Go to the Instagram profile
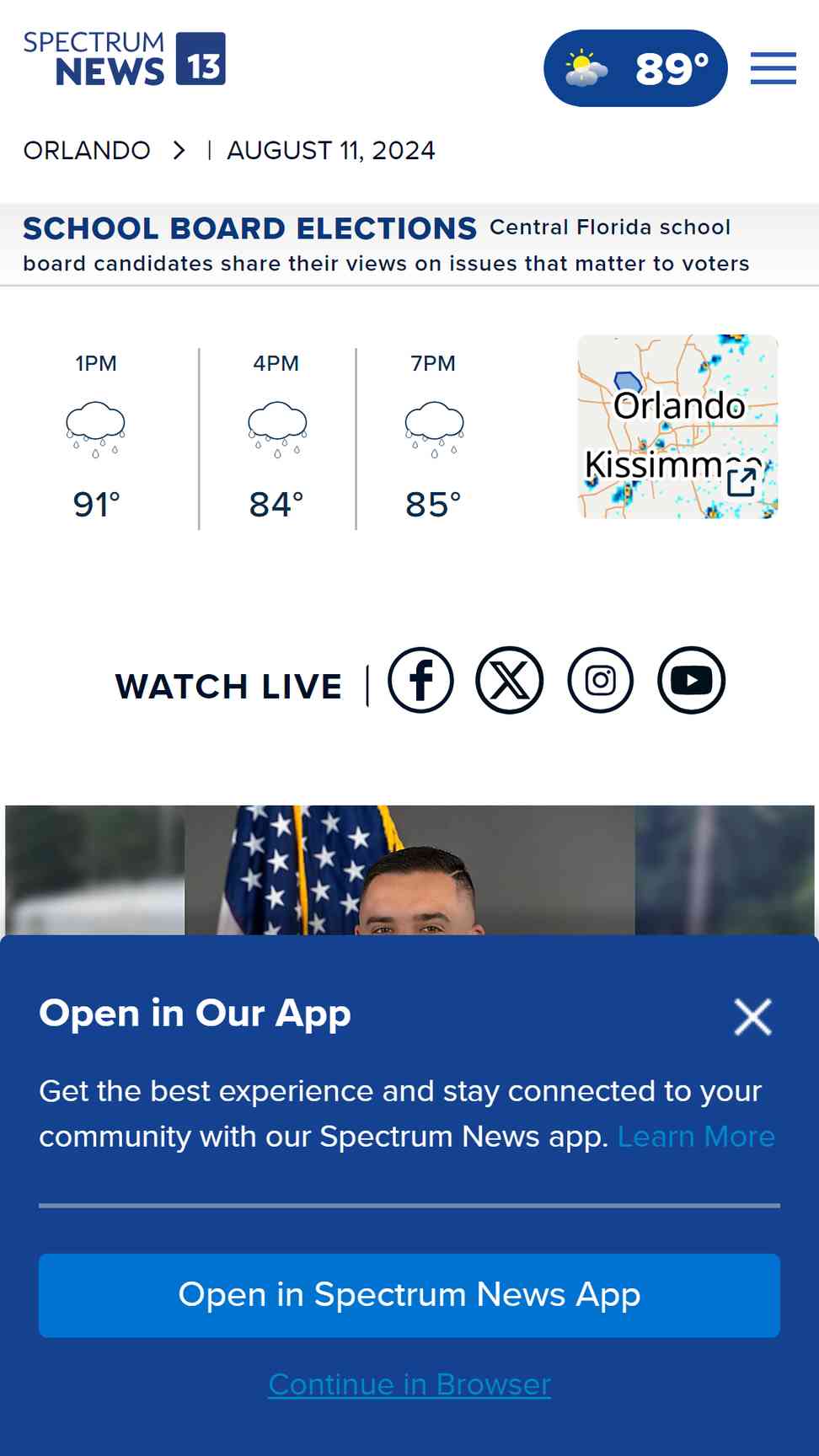This screenshot has height=1456, width=819. 600,680
